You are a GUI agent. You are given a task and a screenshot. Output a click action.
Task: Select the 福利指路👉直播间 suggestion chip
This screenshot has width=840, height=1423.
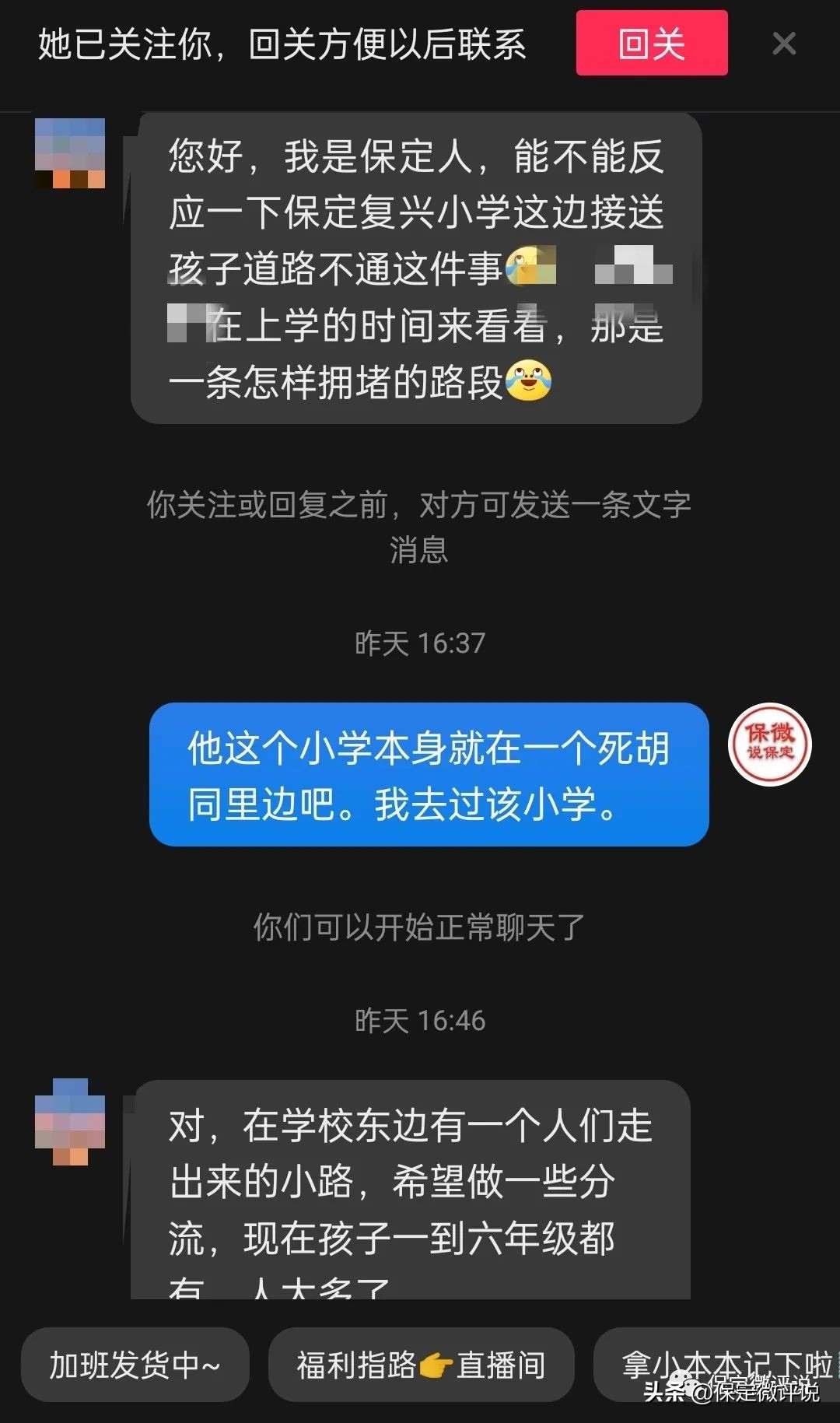[420, 1364]
